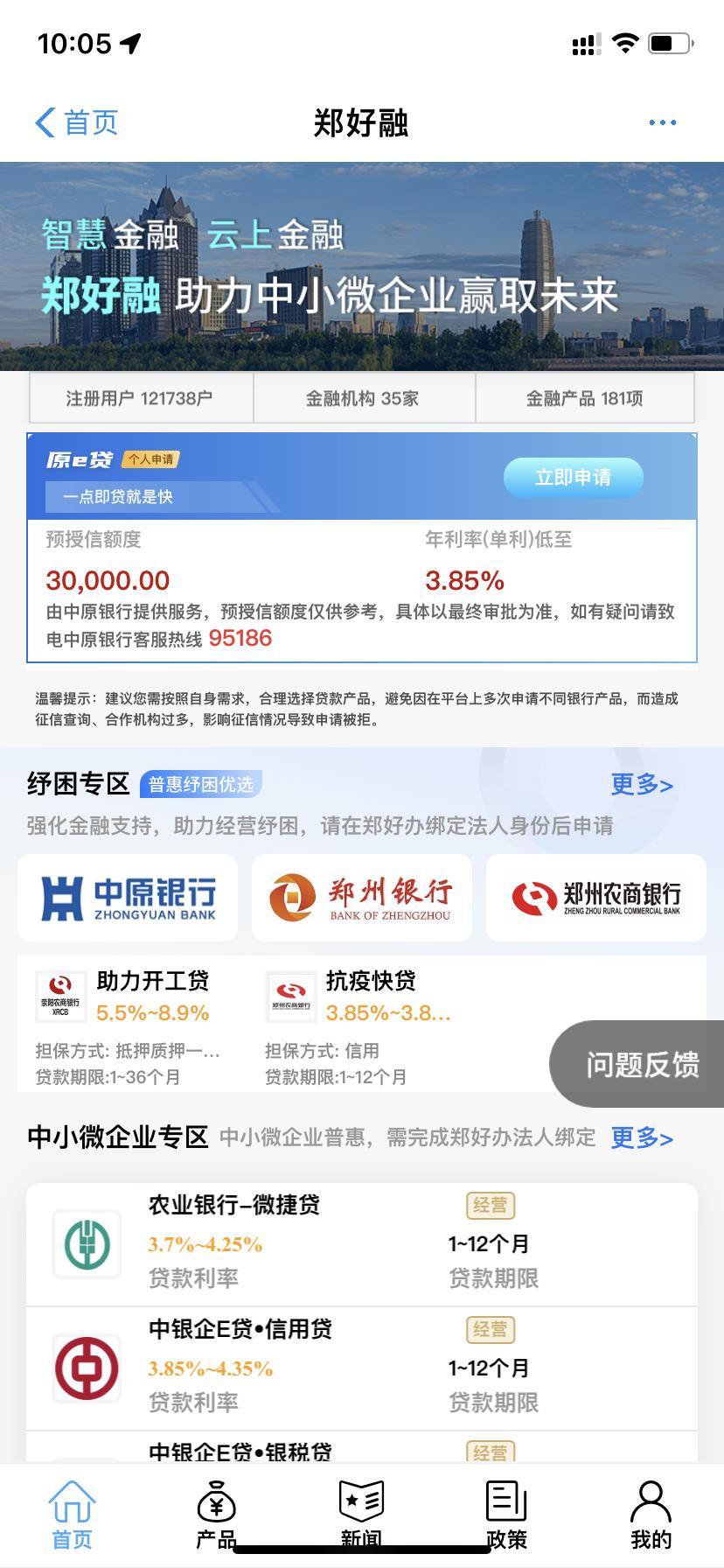Viewport: 724px width, 1568px height.
Task: Open 郑州农商银行 logo entry
Action: [x=595, y=897]
